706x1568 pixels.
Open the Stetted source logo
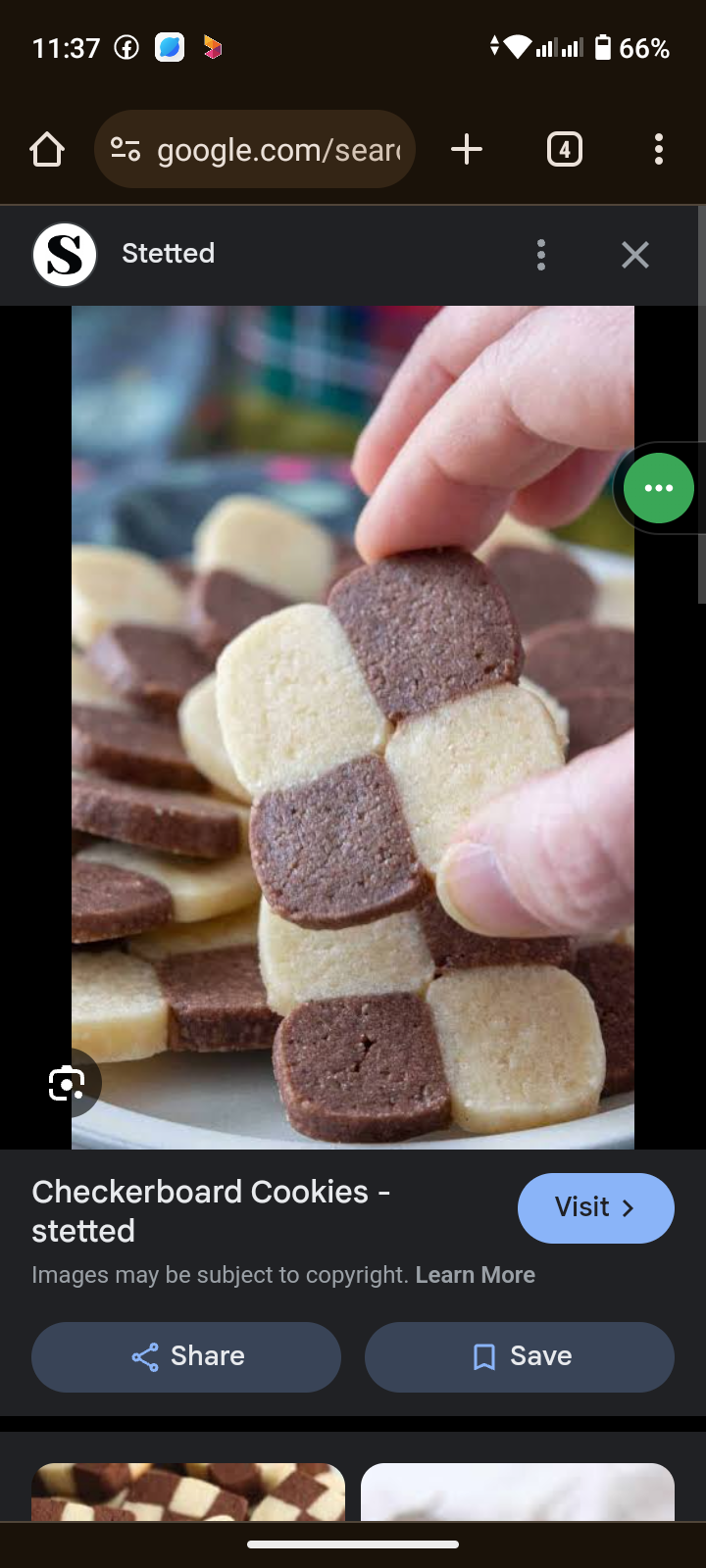65,255
